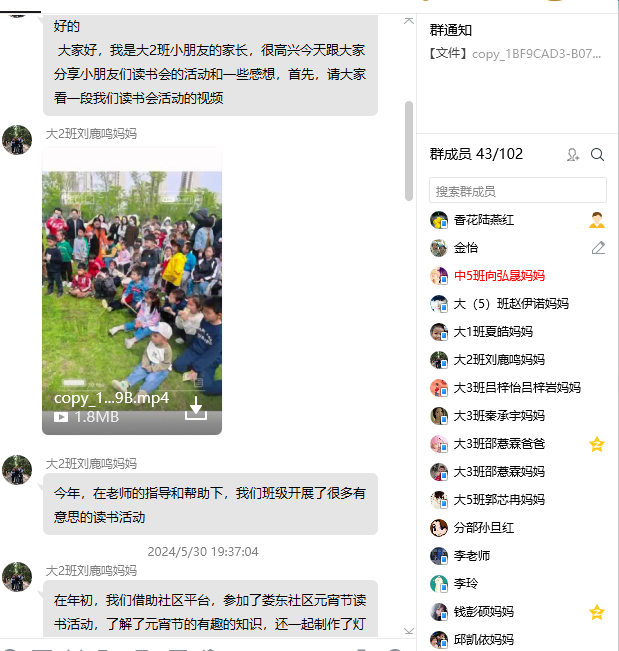
Task: Open the member search magnifier icon
Action: tap(597, 155)
